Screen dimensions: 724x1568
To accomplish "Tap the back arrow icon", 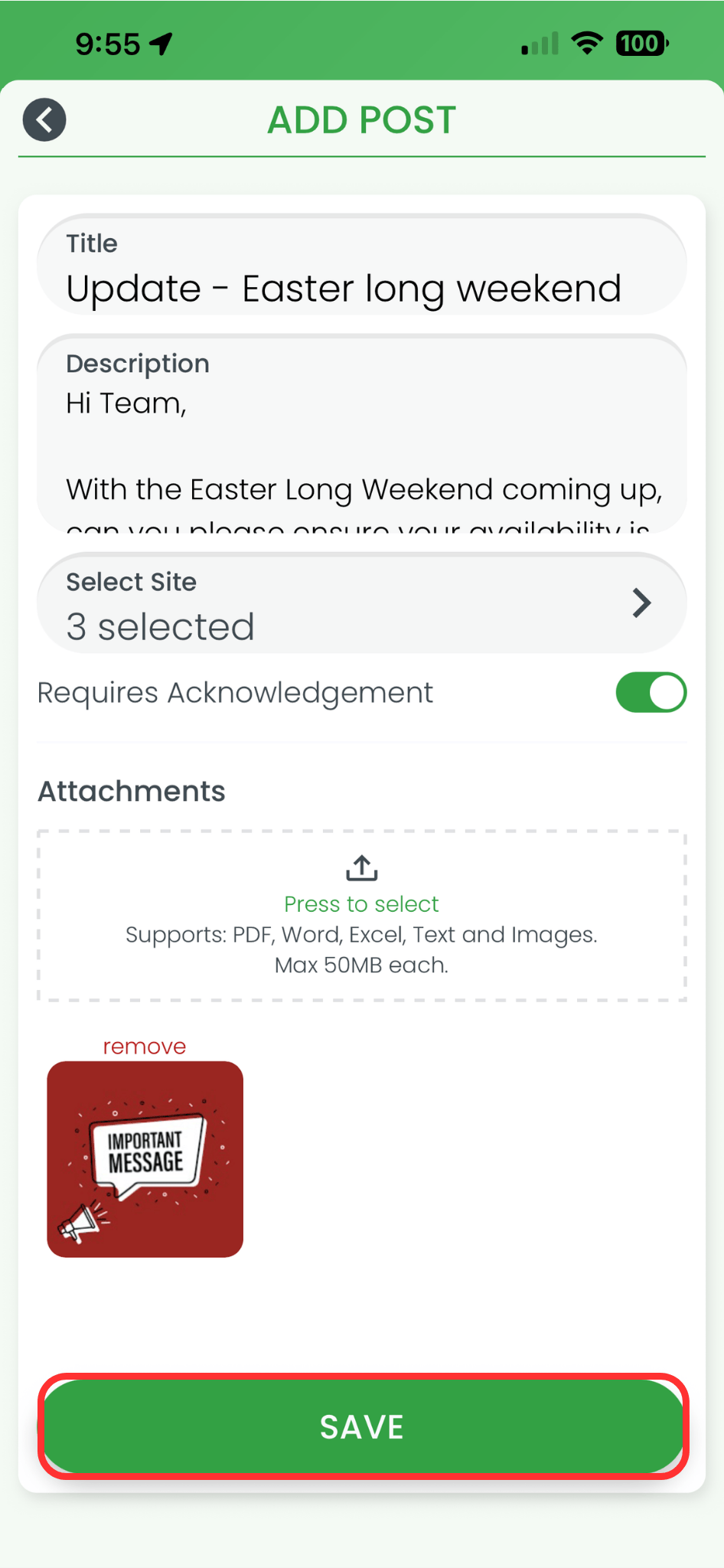I will [44, 119].
